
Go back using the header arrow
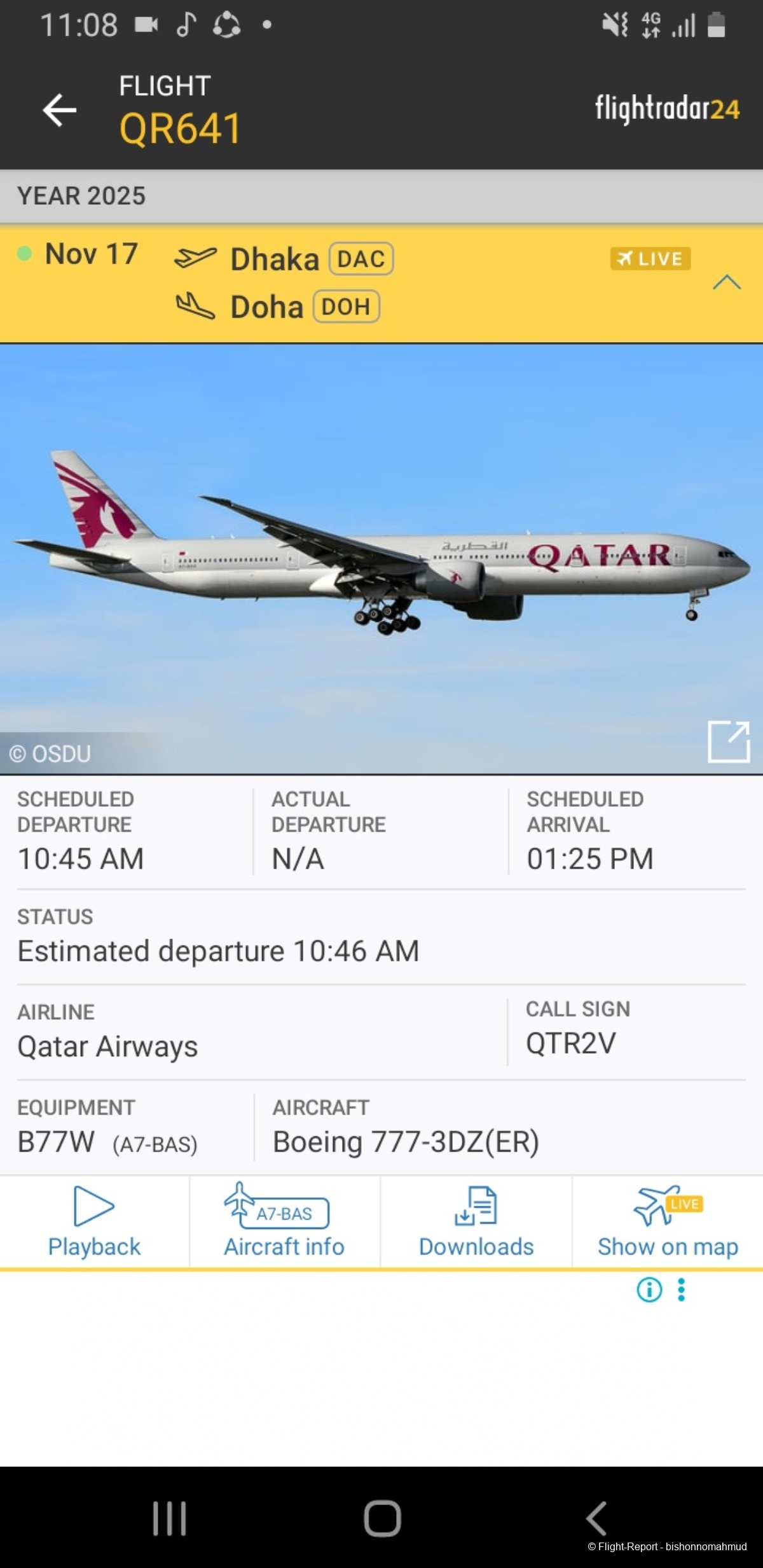[60, 110]
